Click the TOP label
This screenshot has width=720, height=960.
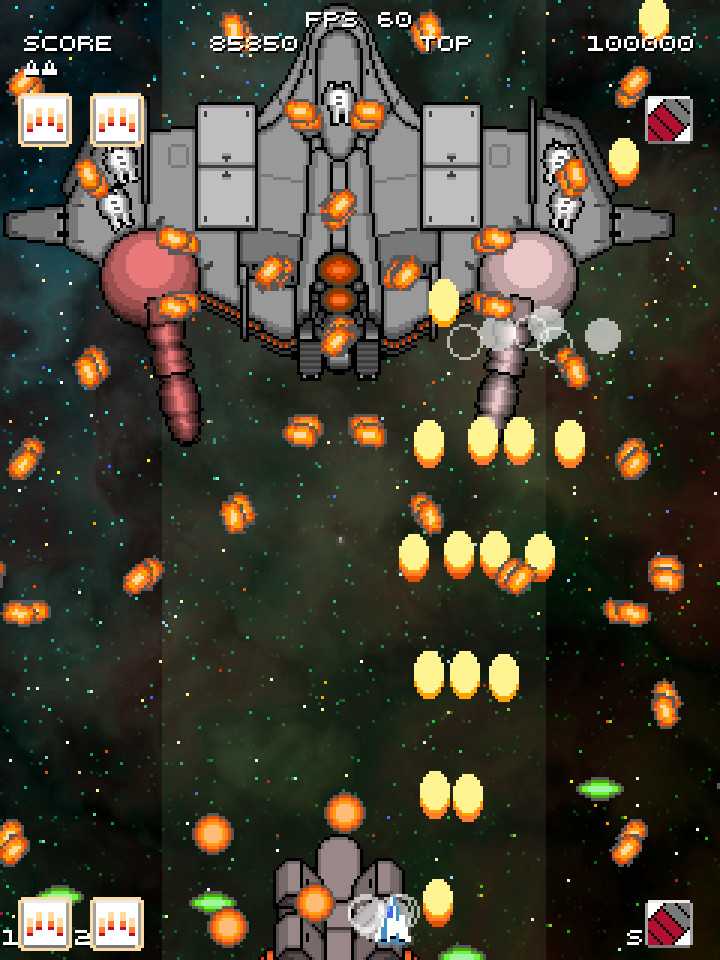450,42
